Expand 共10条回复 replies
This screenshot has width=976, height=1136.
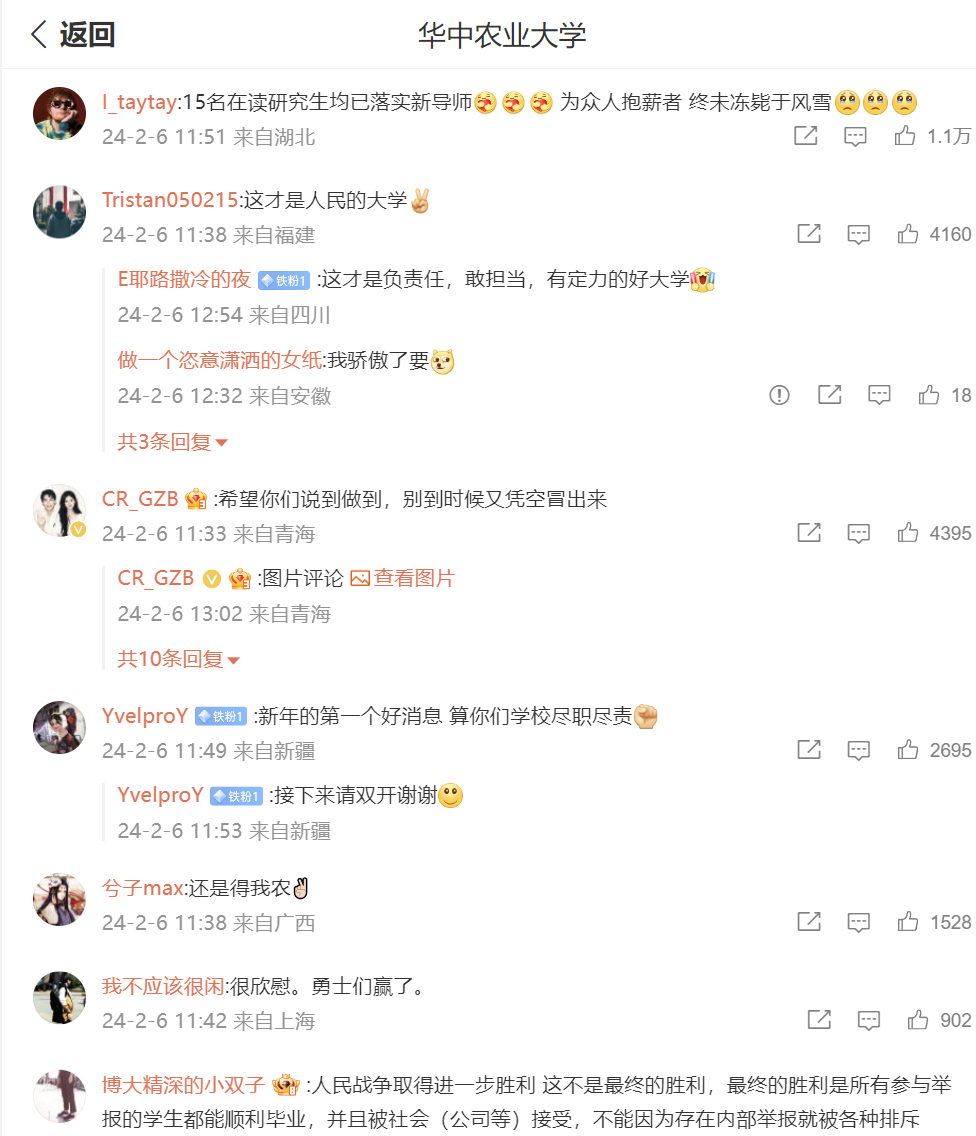[178, 659]
